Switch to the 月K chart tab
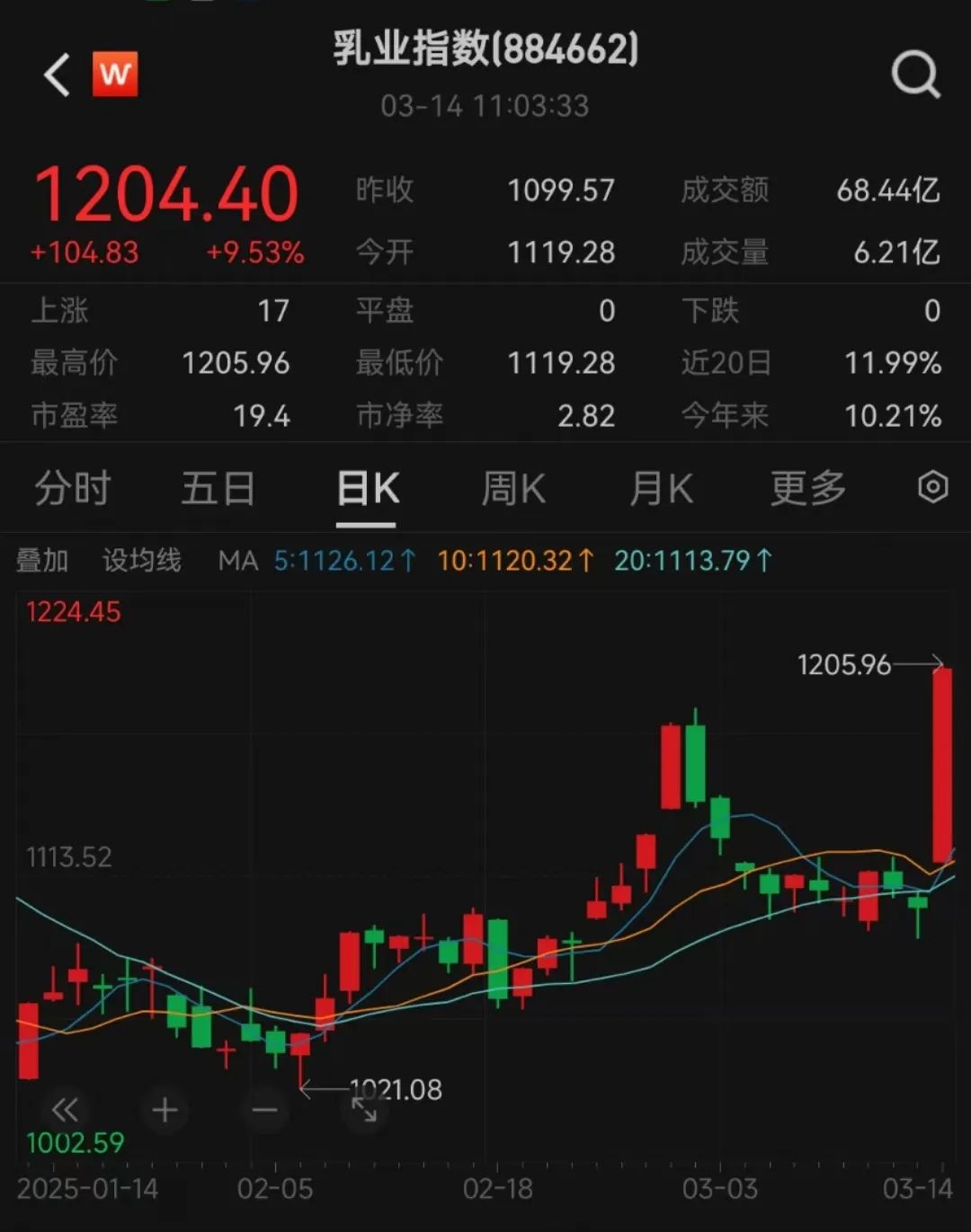The height and width of the screenshot is (1232, 971). [x=661, y=489]
